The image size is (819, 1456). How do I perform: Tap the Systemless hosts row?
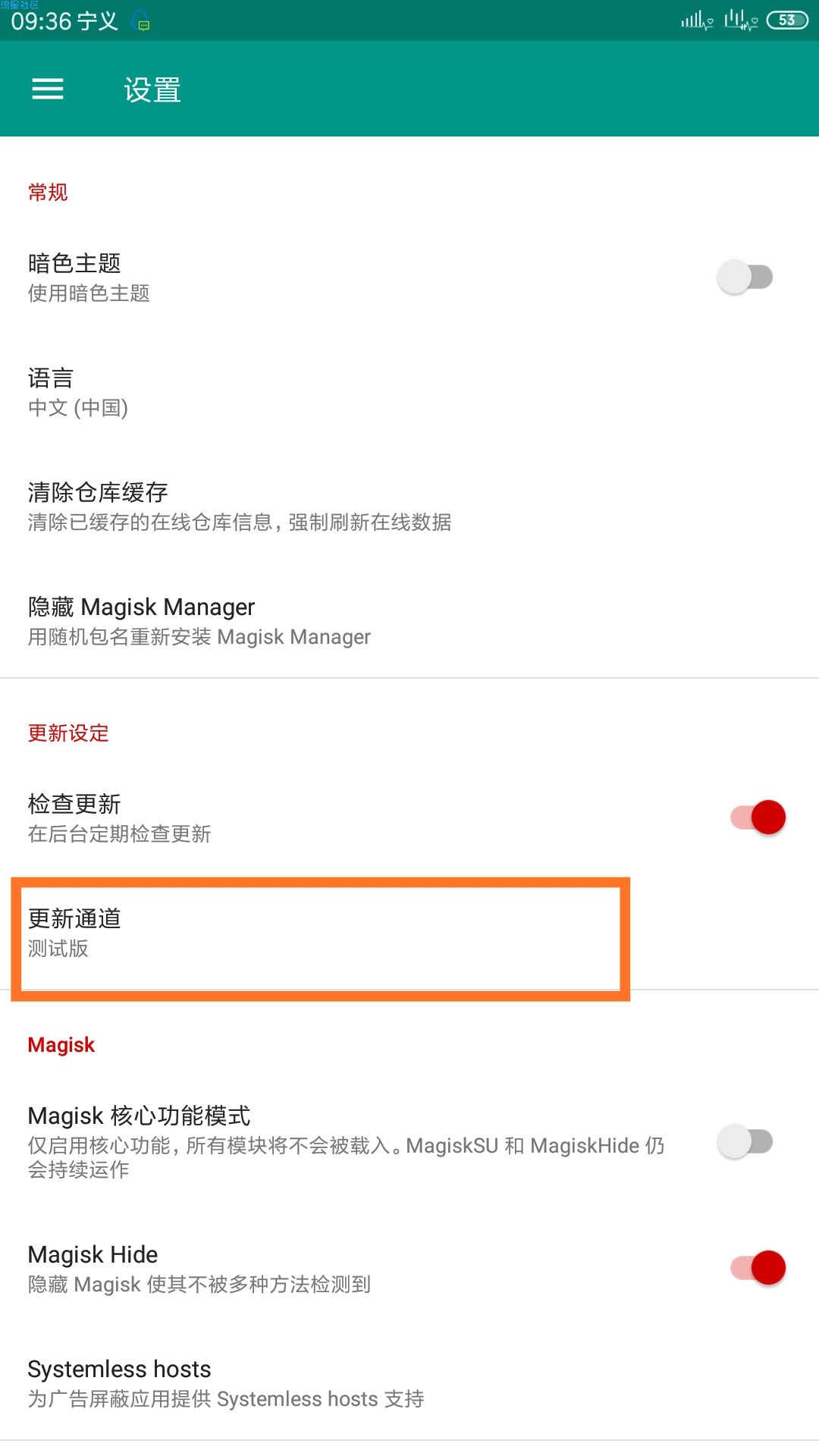(225, 1383)
